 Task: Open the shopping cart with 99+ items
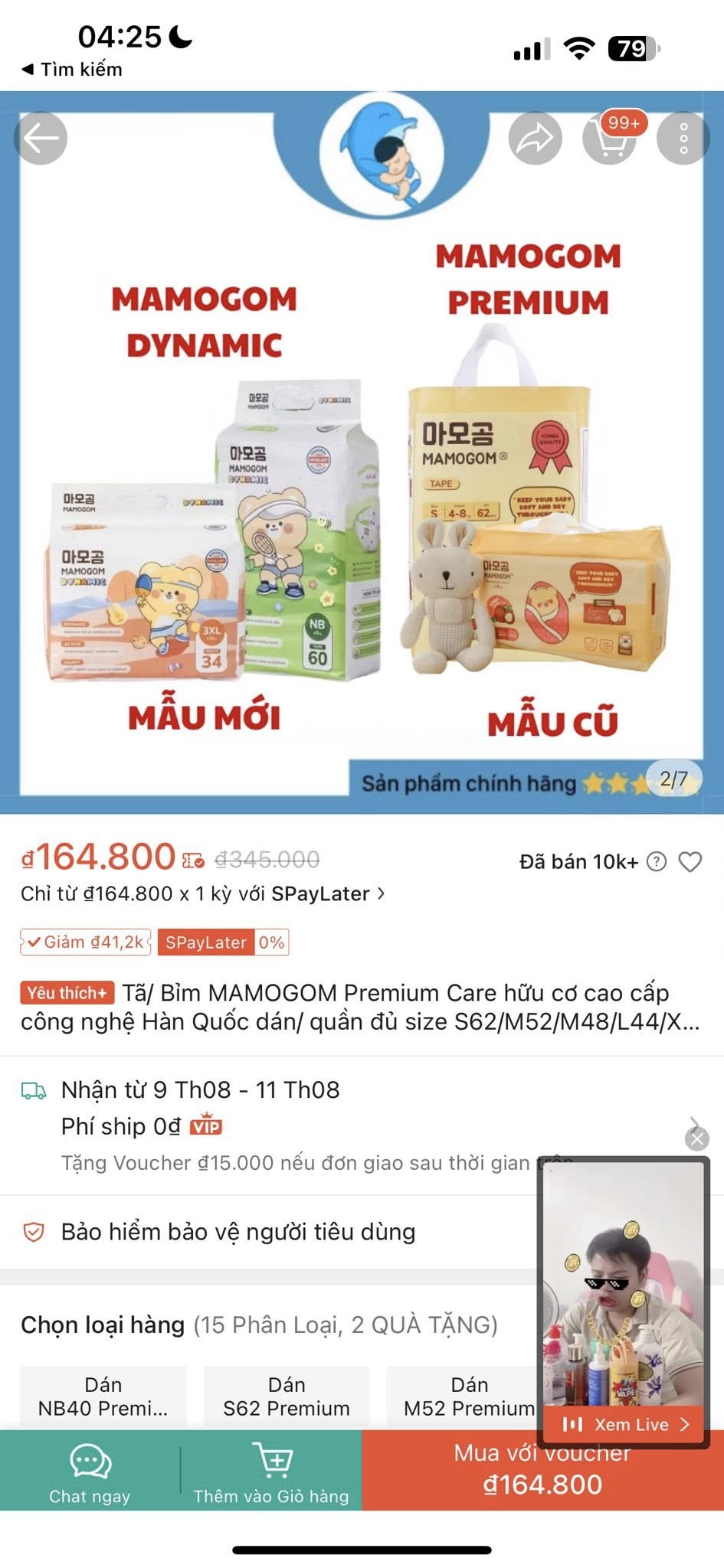point(609,138)
